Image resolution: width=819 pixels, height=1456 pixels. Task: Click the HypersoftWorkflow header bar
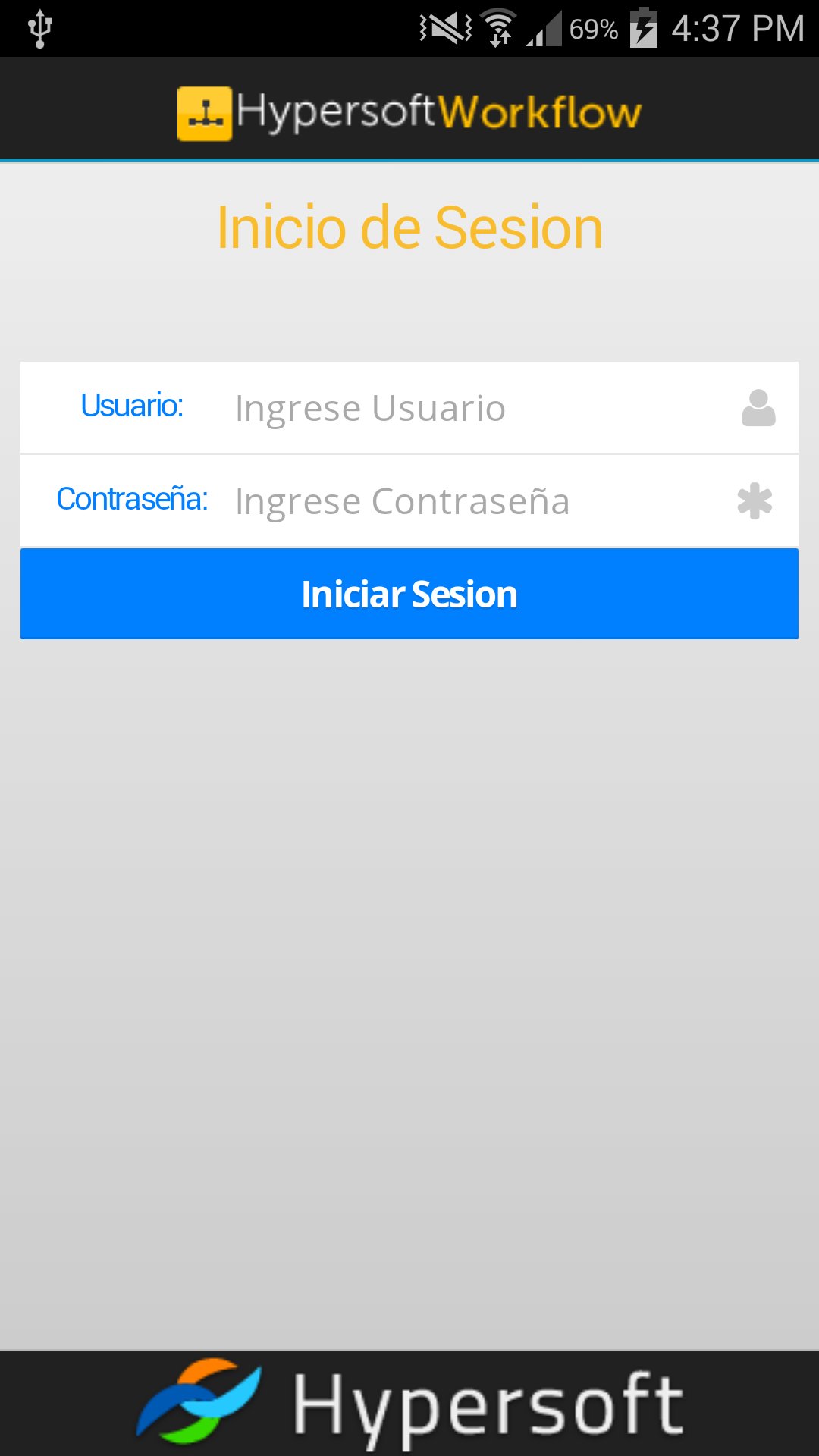409,108
